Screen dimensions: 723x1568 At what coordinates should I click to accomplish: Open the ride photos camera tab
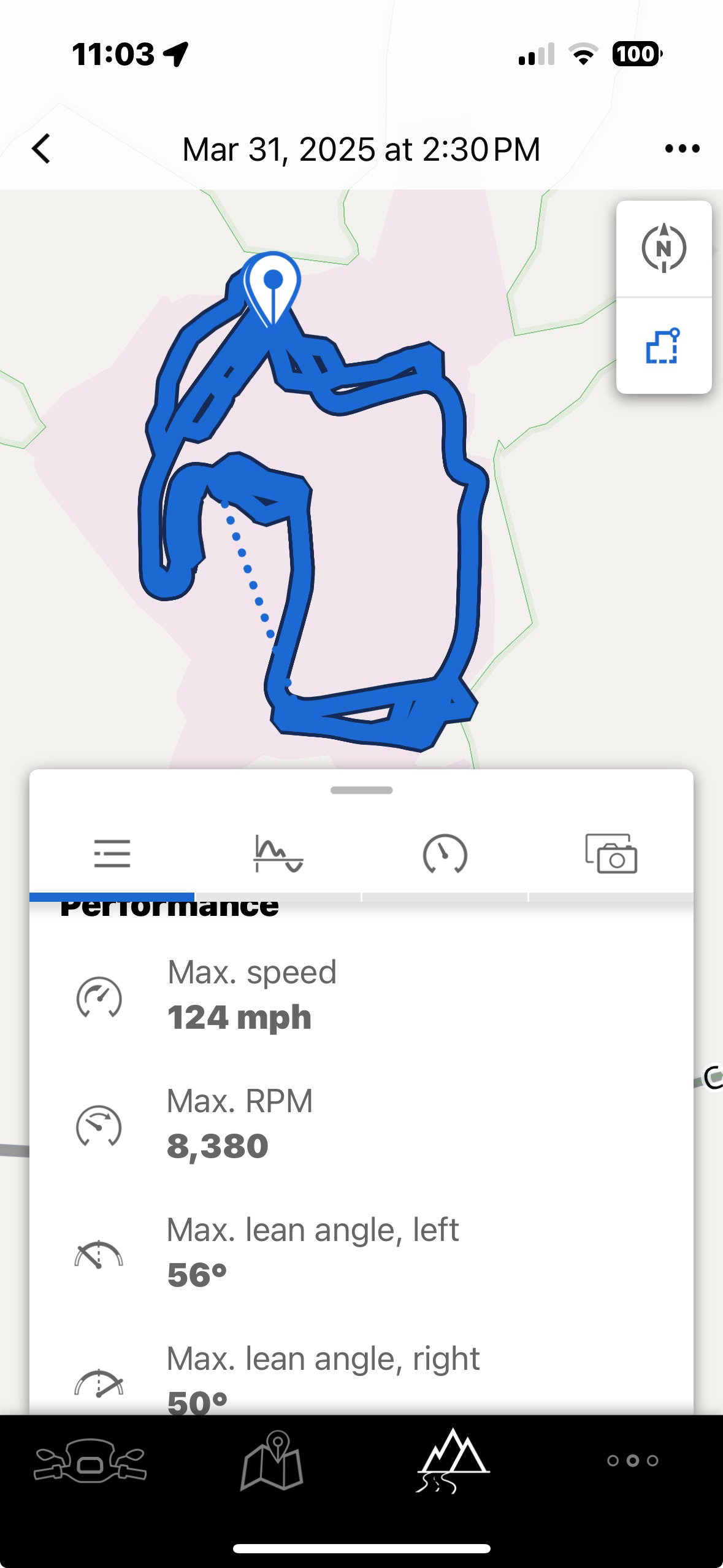click(611, 853)
